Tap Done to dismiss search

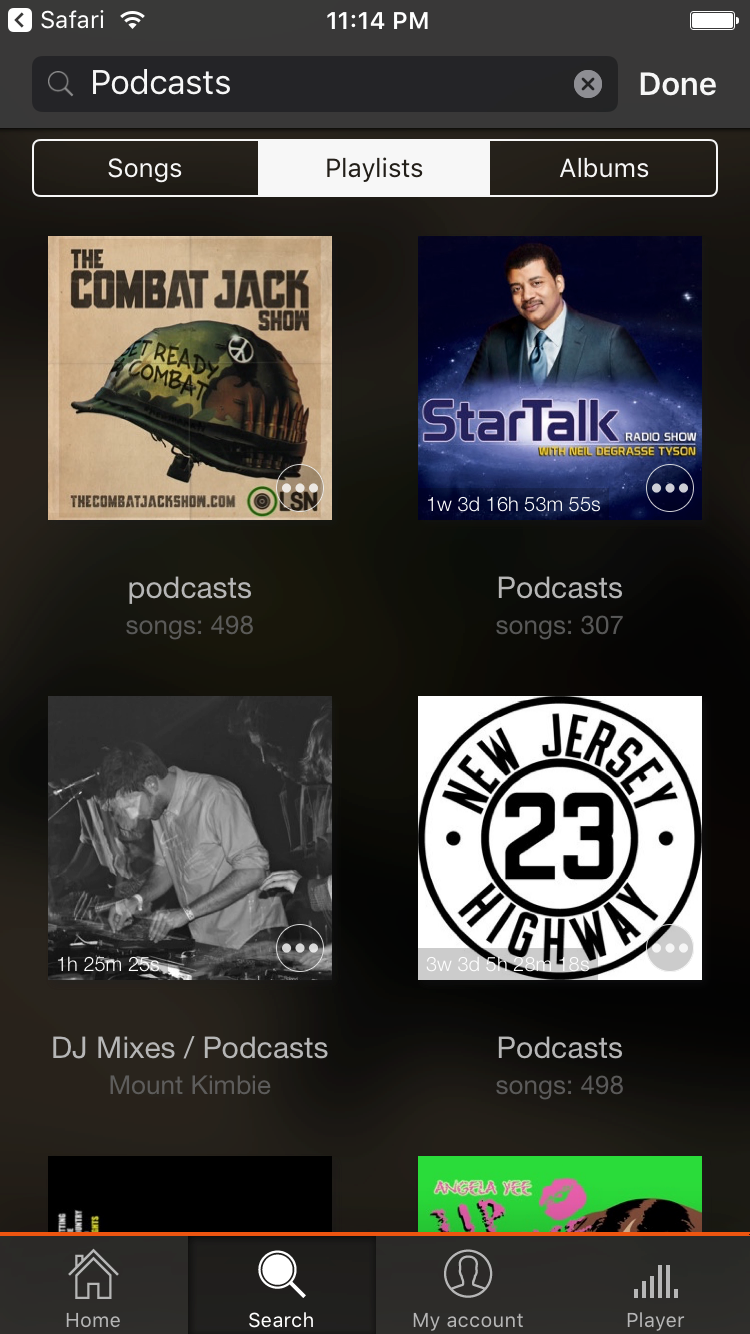pos(676,83)
